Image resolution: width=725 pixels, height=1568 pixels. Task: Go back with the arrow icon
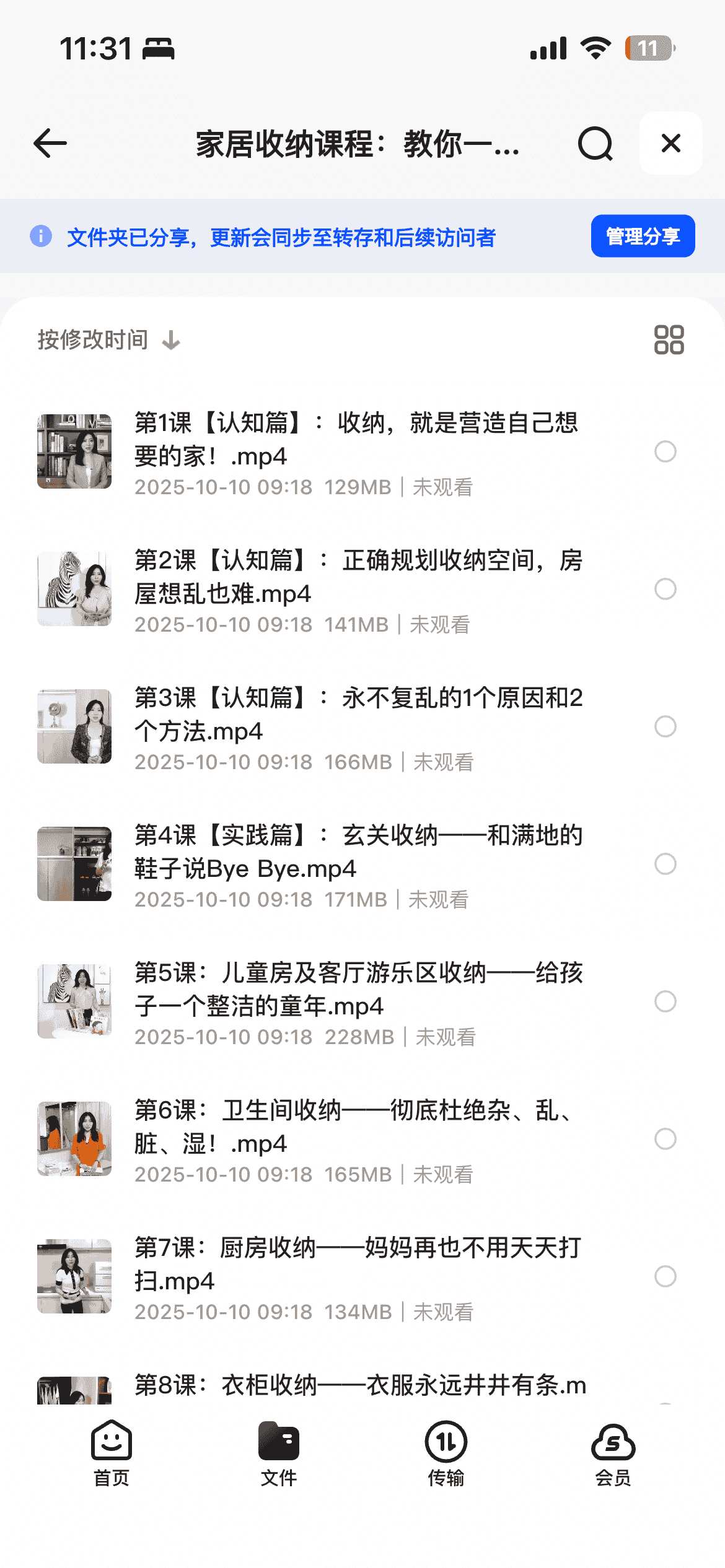coord(50,144)
